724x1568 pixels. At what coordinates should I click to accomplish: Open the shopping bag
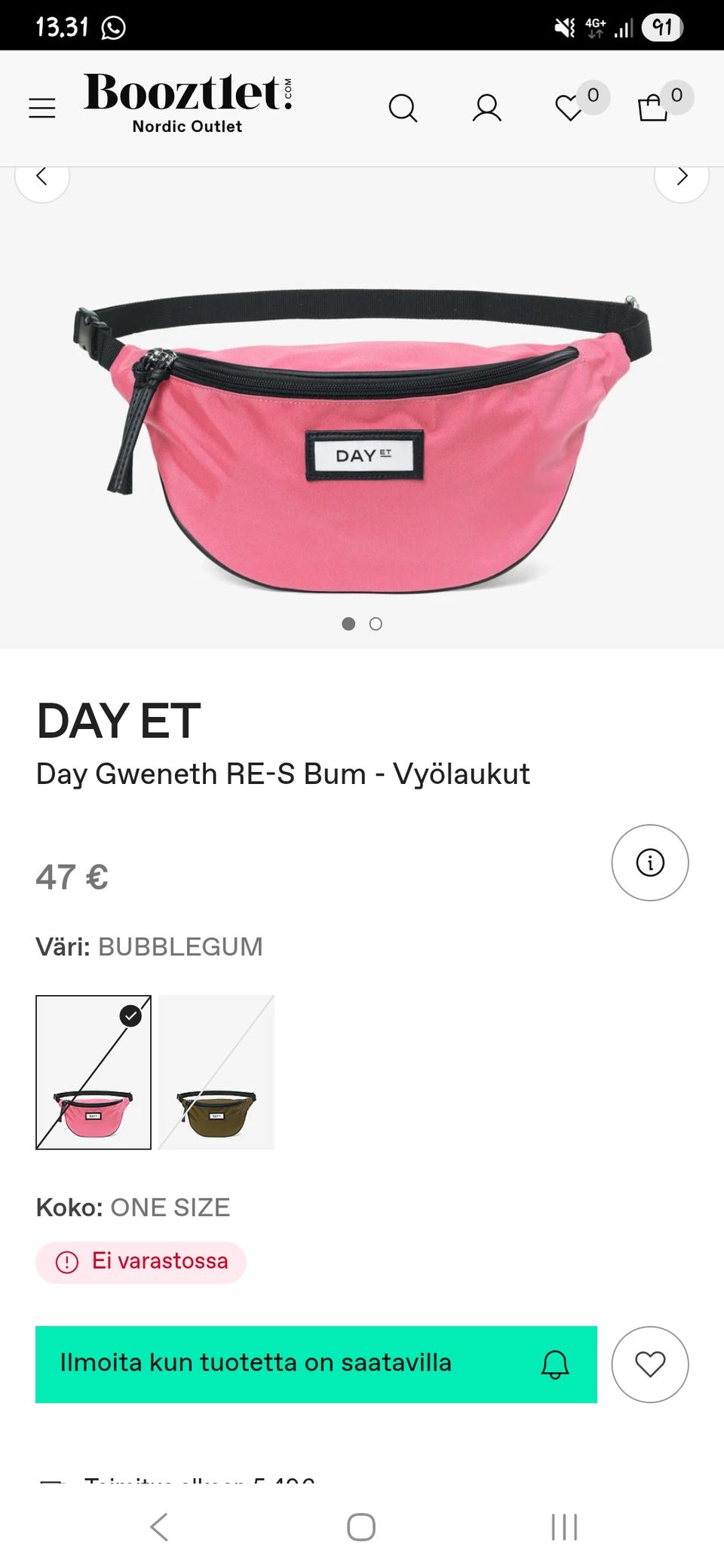pyautogui.click(x=653, y=108)
